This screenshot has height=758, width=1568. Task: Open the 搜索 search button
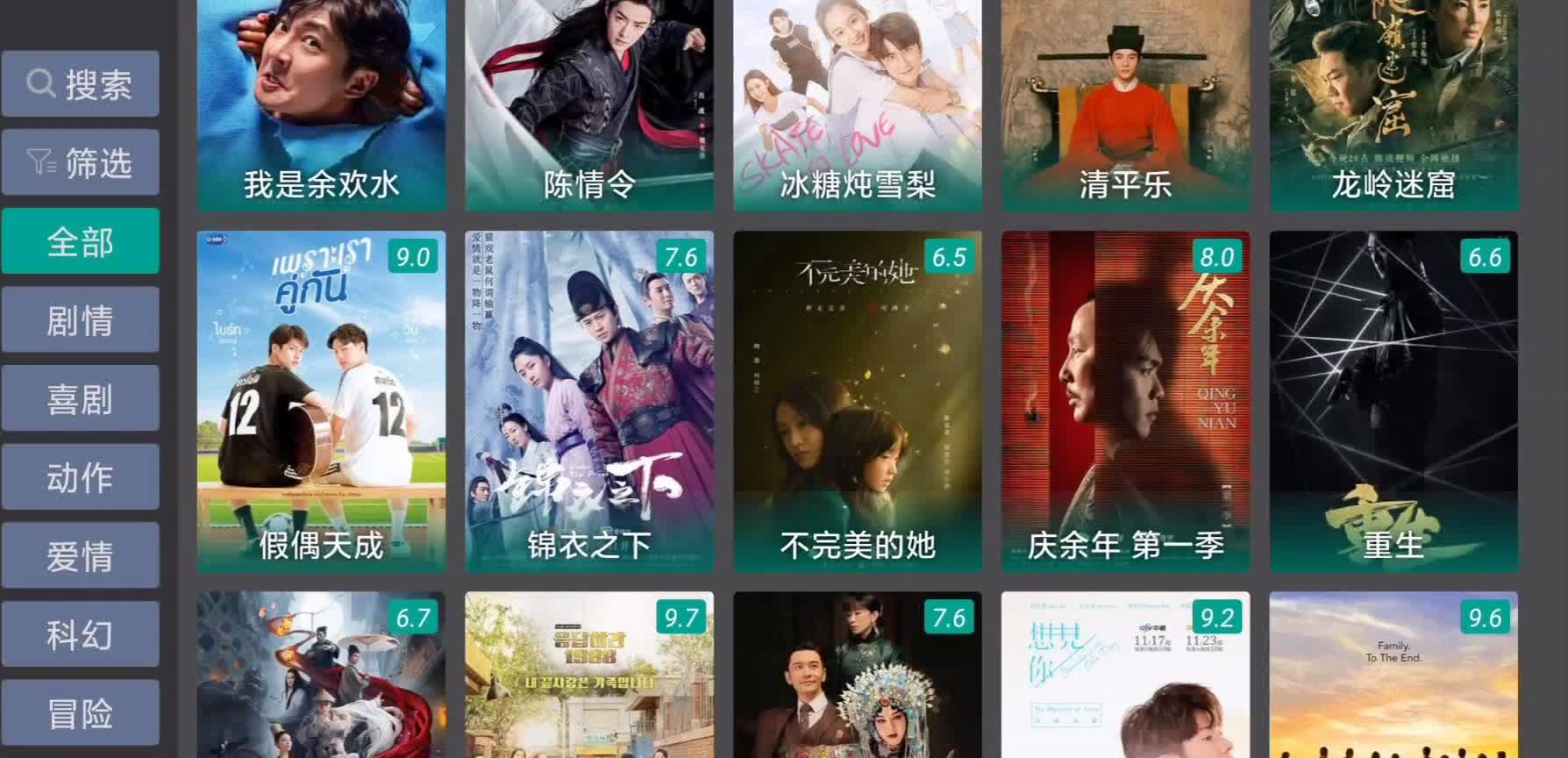tap(80, 84)
